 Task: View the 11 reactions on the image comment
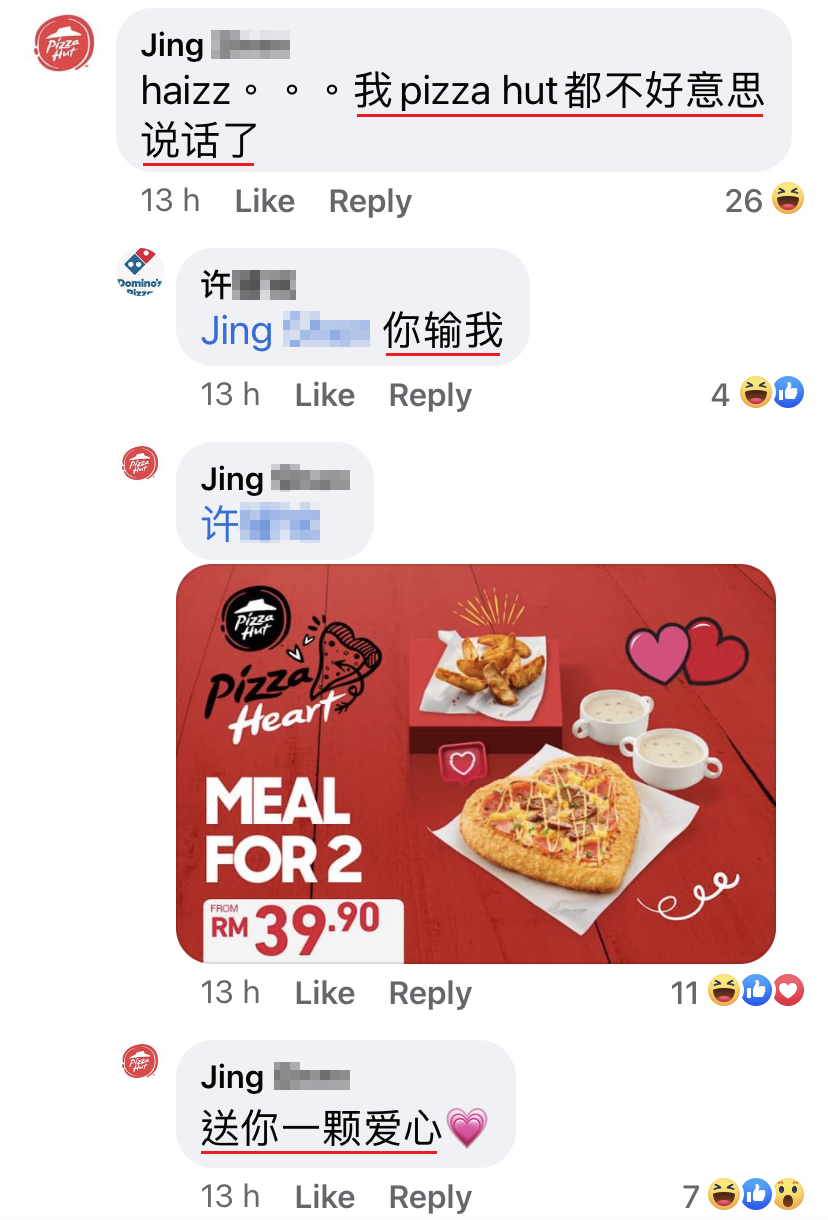point(738,992)
